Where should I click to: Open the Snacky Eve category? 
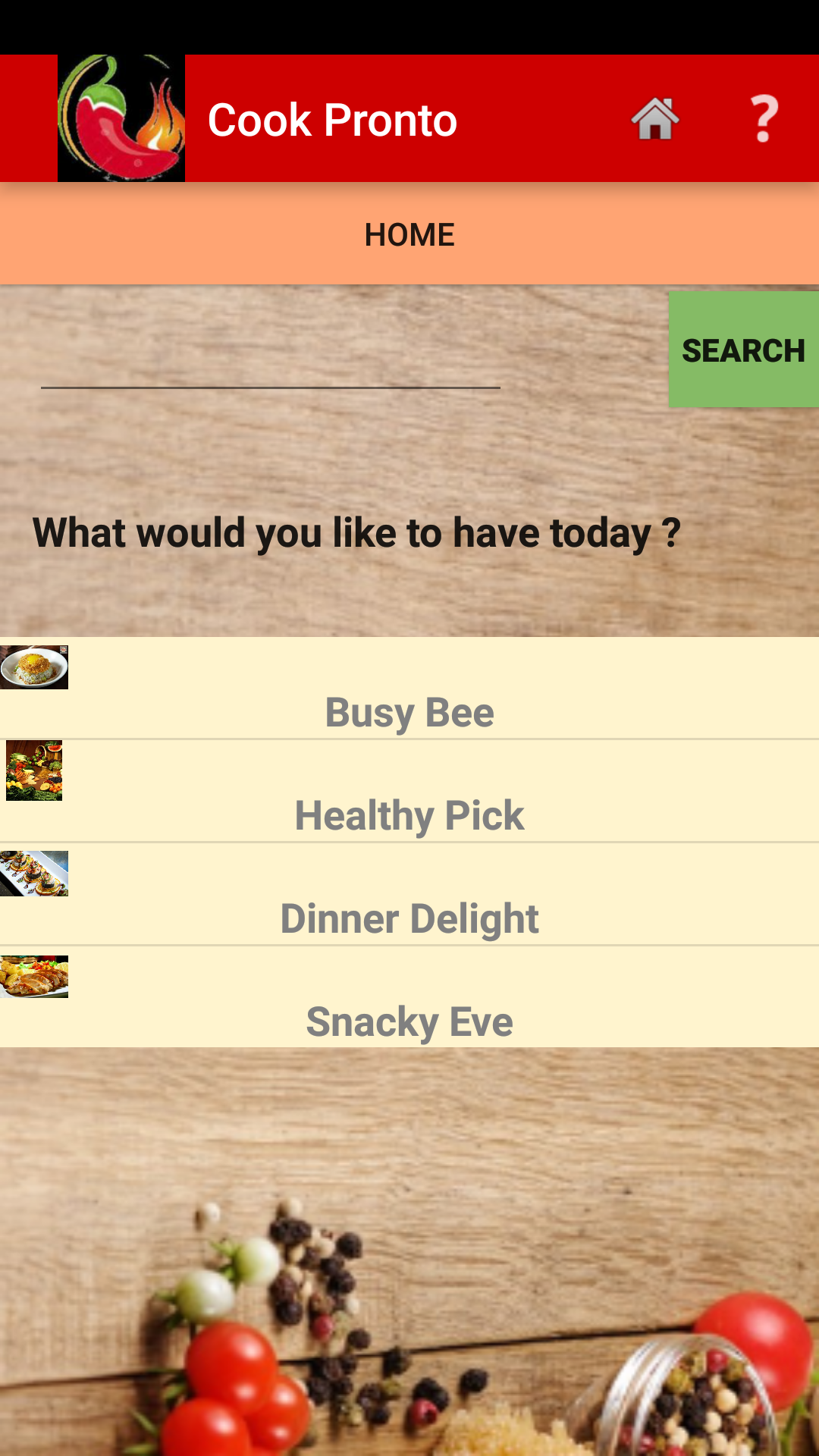[409, 997]
